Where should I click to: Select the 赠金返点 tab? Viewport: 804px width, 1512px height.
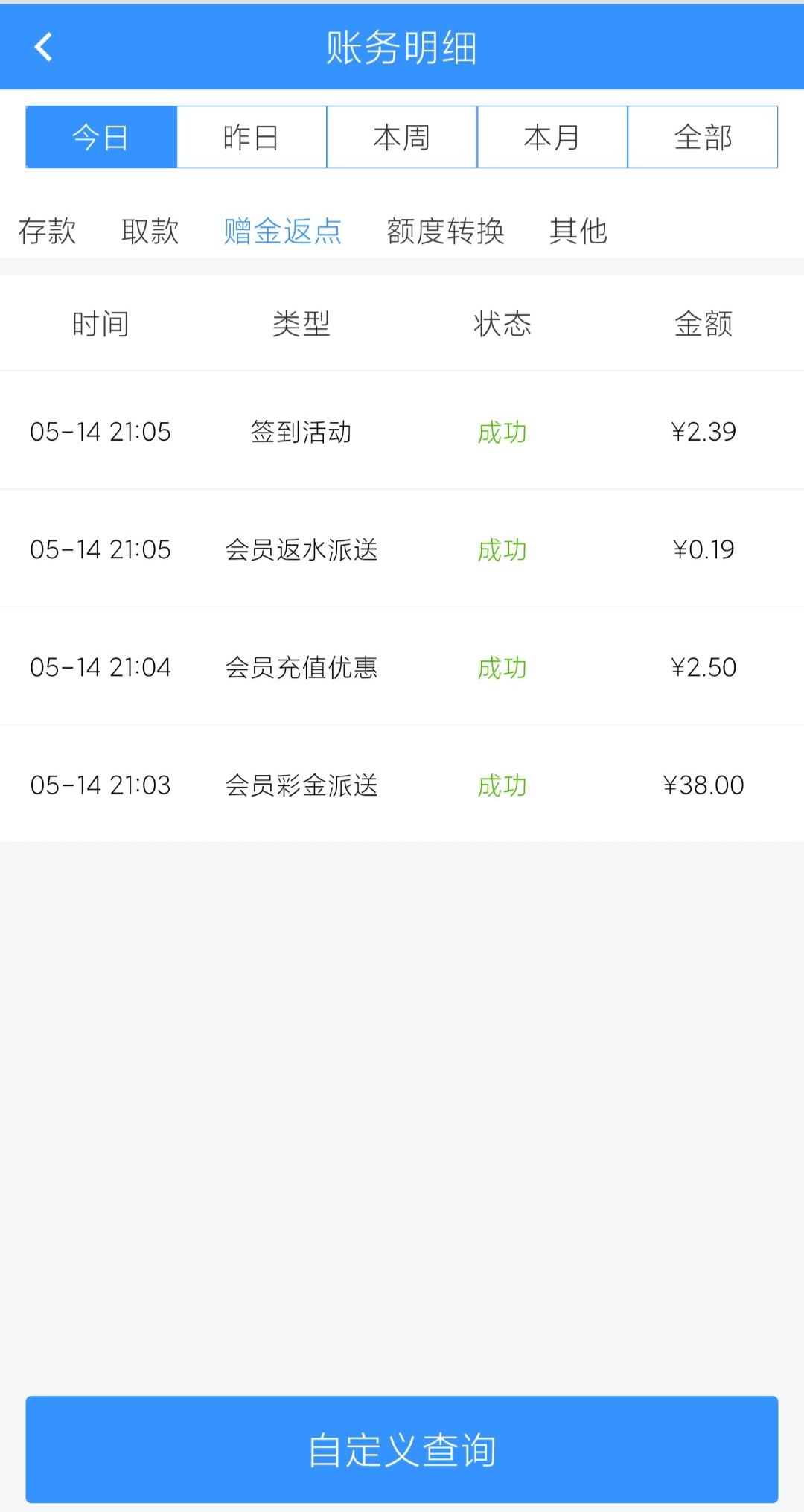click(x=283, y=231)
